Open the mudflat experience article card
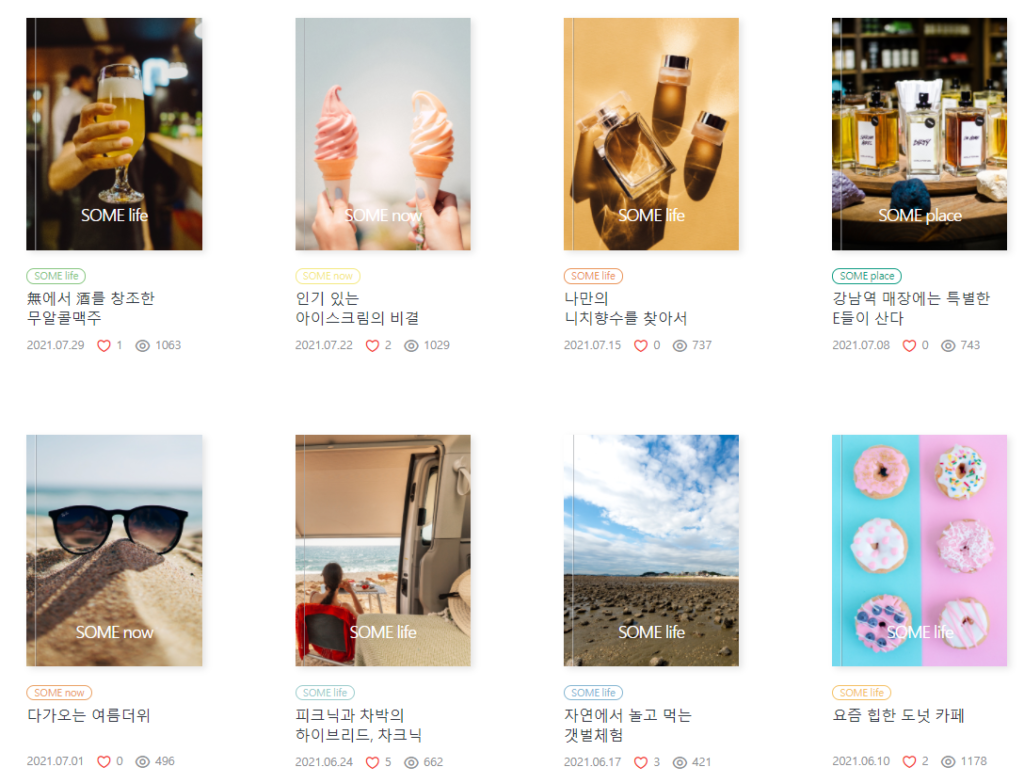Image resolution: width=1024 pixels, height=783 pixels. [651, 550]
